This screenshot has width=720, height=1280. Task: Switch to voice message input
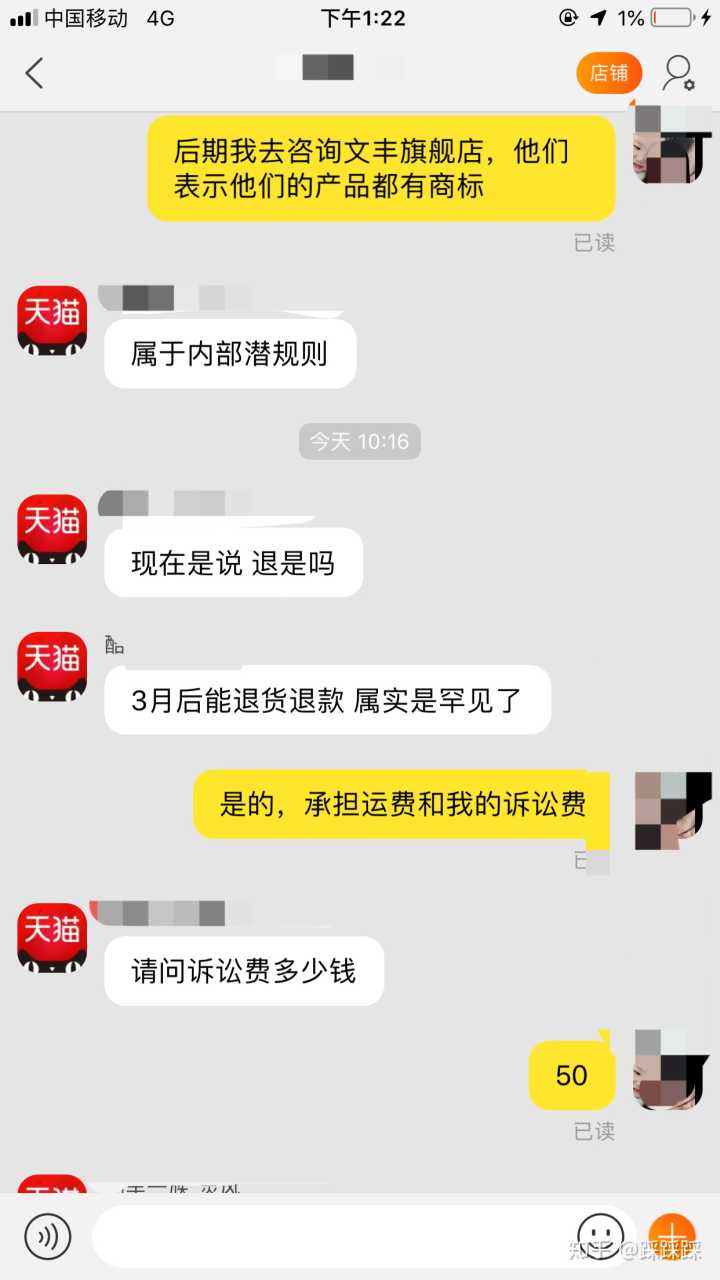48,1236
